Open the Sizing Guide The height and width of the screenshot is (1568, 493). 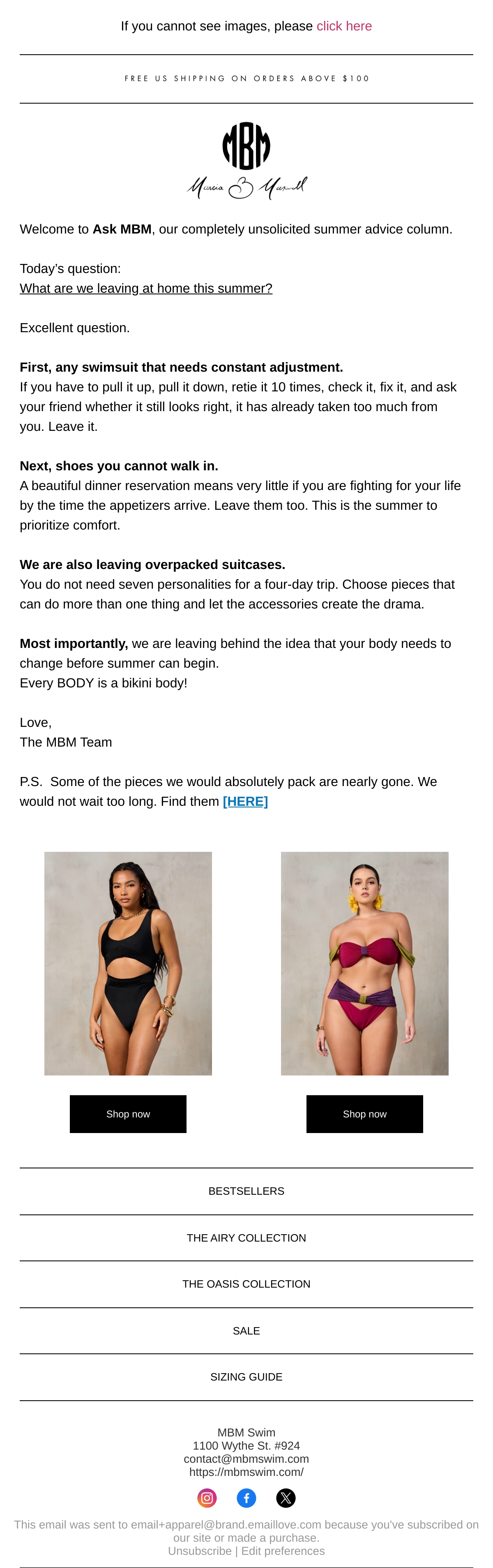[246, 1378]
